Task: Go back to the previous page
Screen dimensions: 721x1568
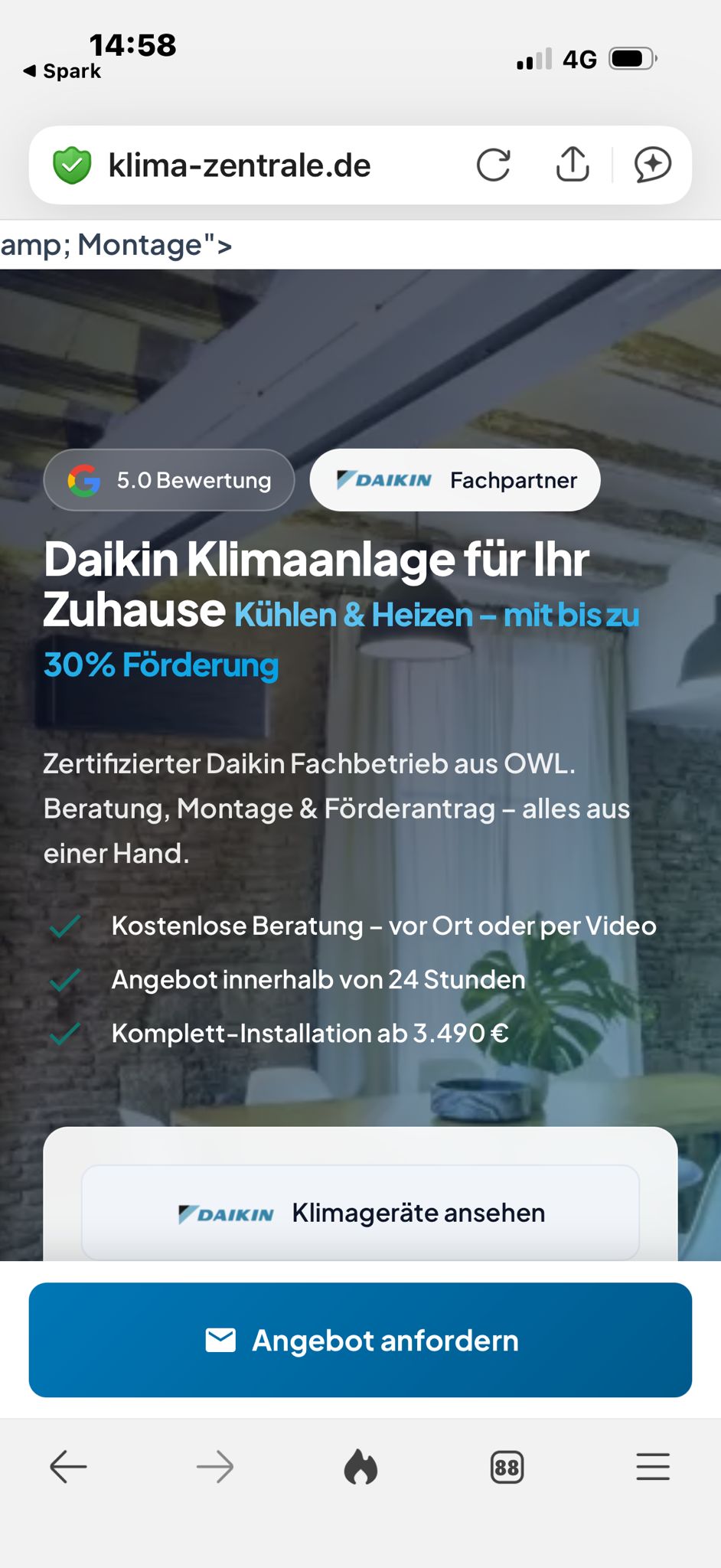Action: pyautogui.click(x=68, y=1467)
